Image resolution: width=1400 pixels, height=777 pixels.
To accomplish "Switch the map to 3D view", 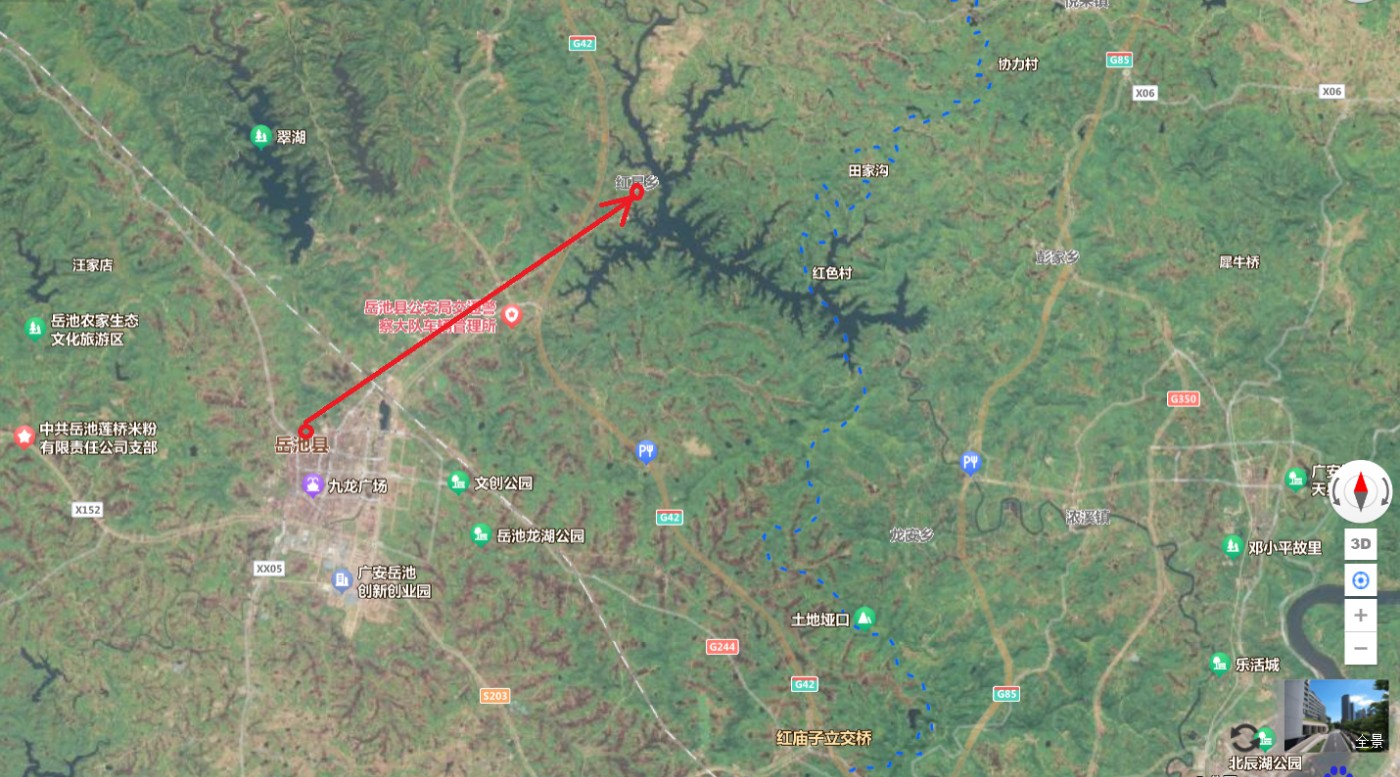I will click(1360, 544).
